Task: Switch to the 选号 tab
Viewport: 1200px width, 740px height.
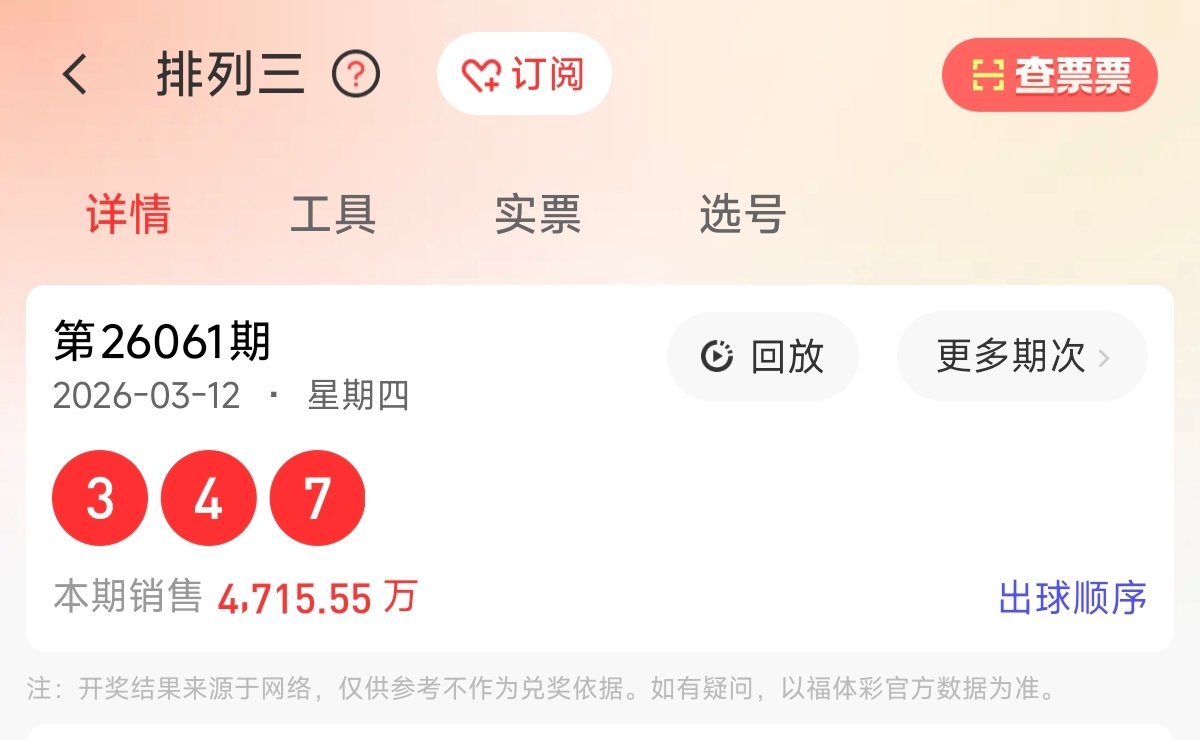Action: point(742,215)
